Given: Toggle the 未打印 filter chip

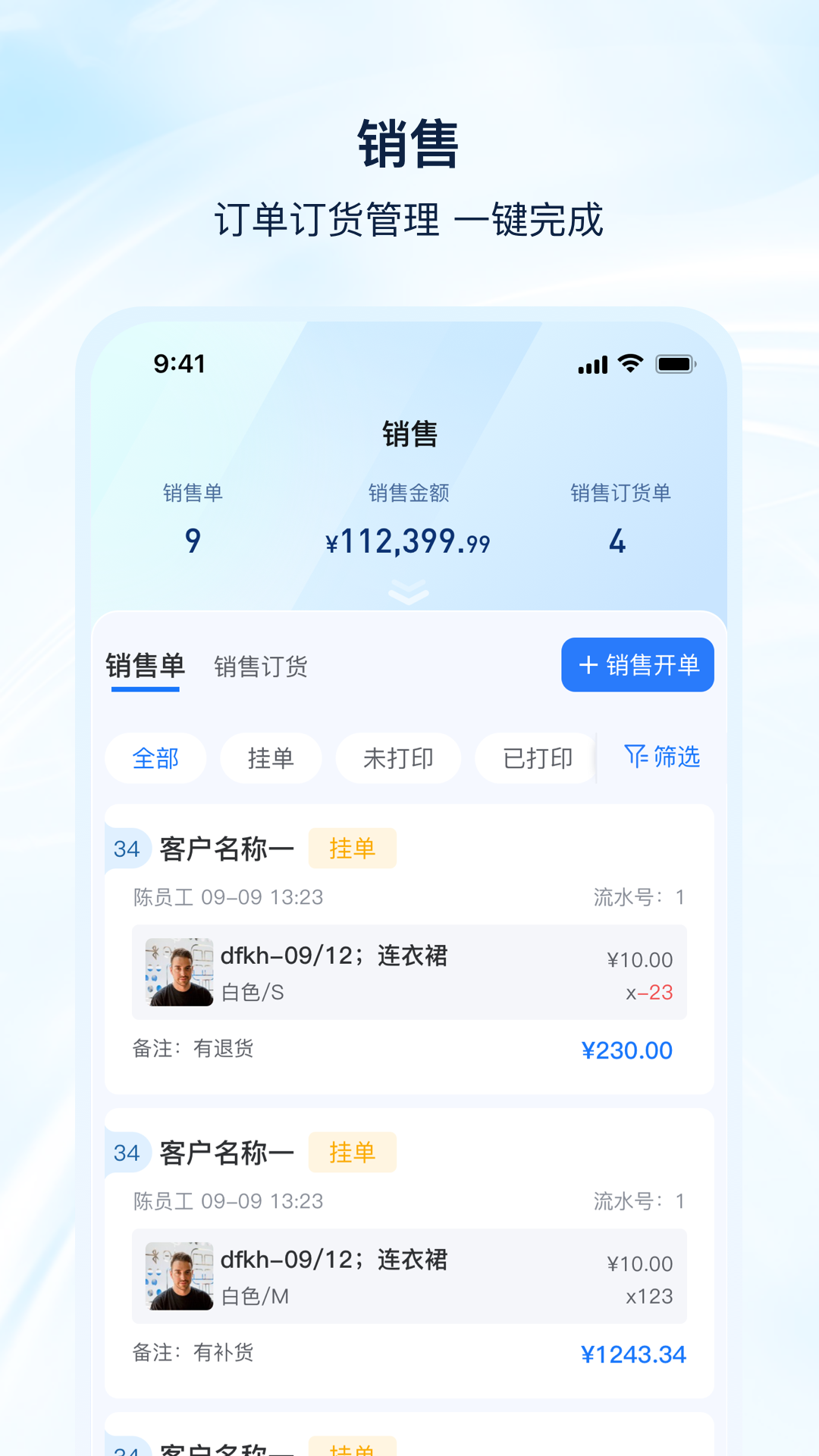Looking at the screenshot, I should [x=397, y=758].
